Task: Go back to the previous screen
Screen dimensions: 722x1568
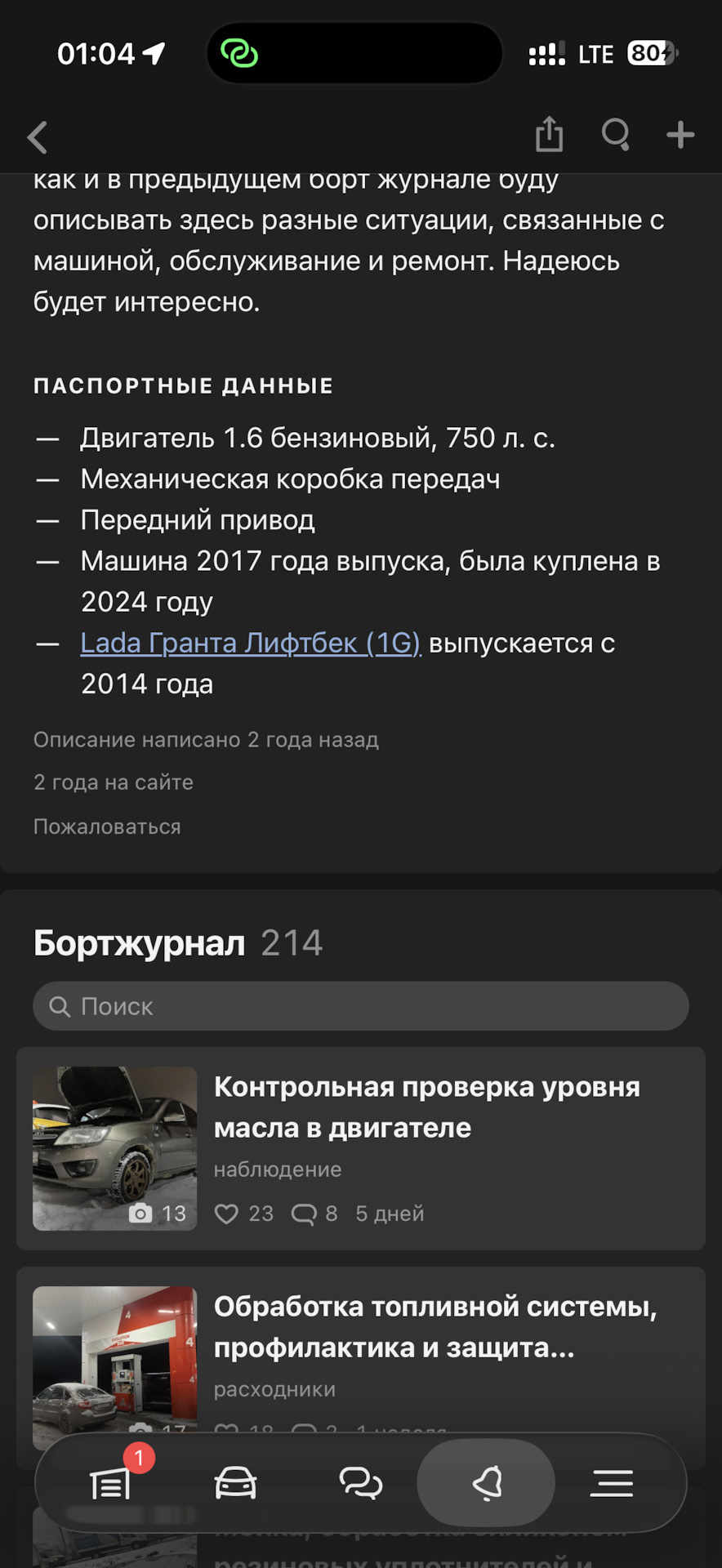Action: [38, 137]
